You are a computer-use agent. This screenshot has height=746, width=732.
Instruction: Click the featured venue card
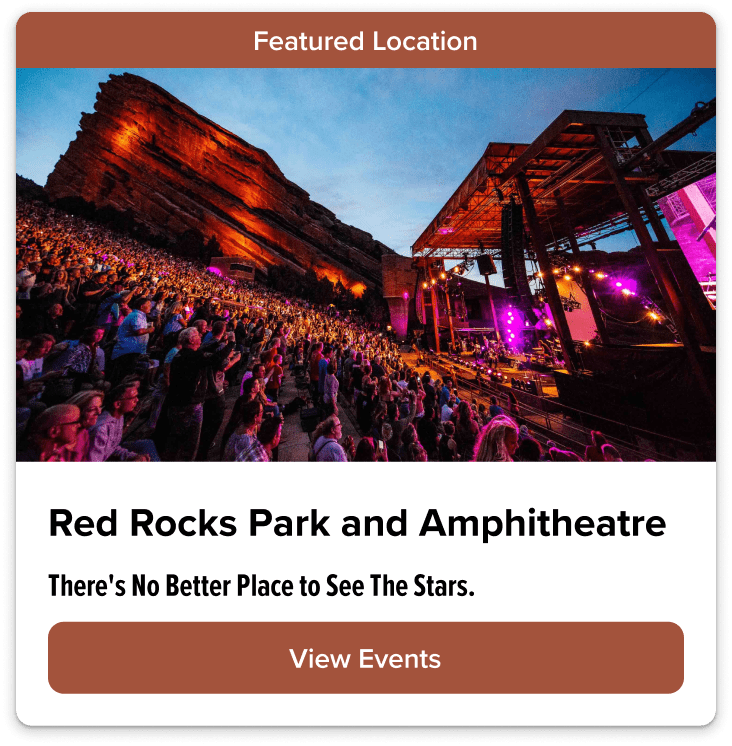click(x=366, y=373)
